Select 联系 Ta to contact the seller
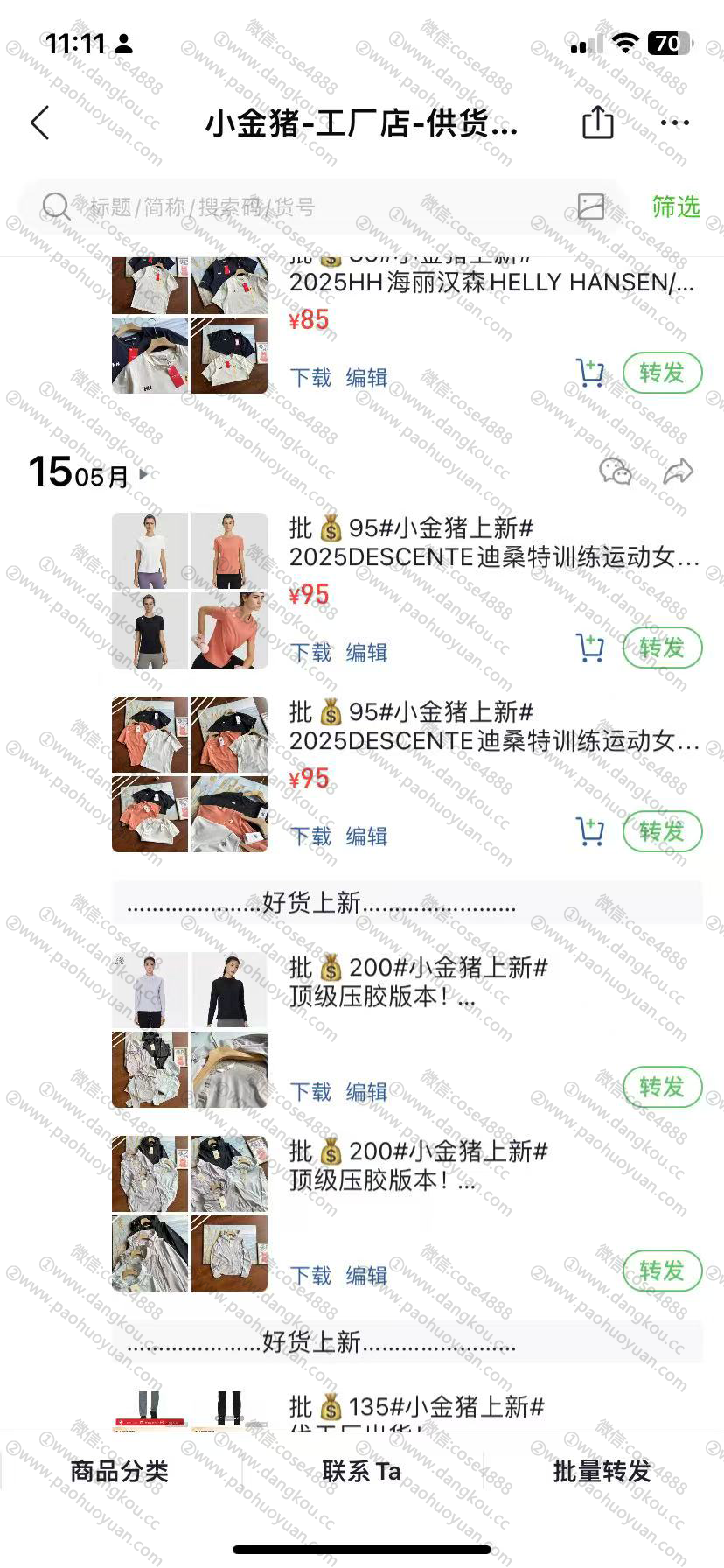Screen dimensions: 724x1568 [x=361, y=1471]
